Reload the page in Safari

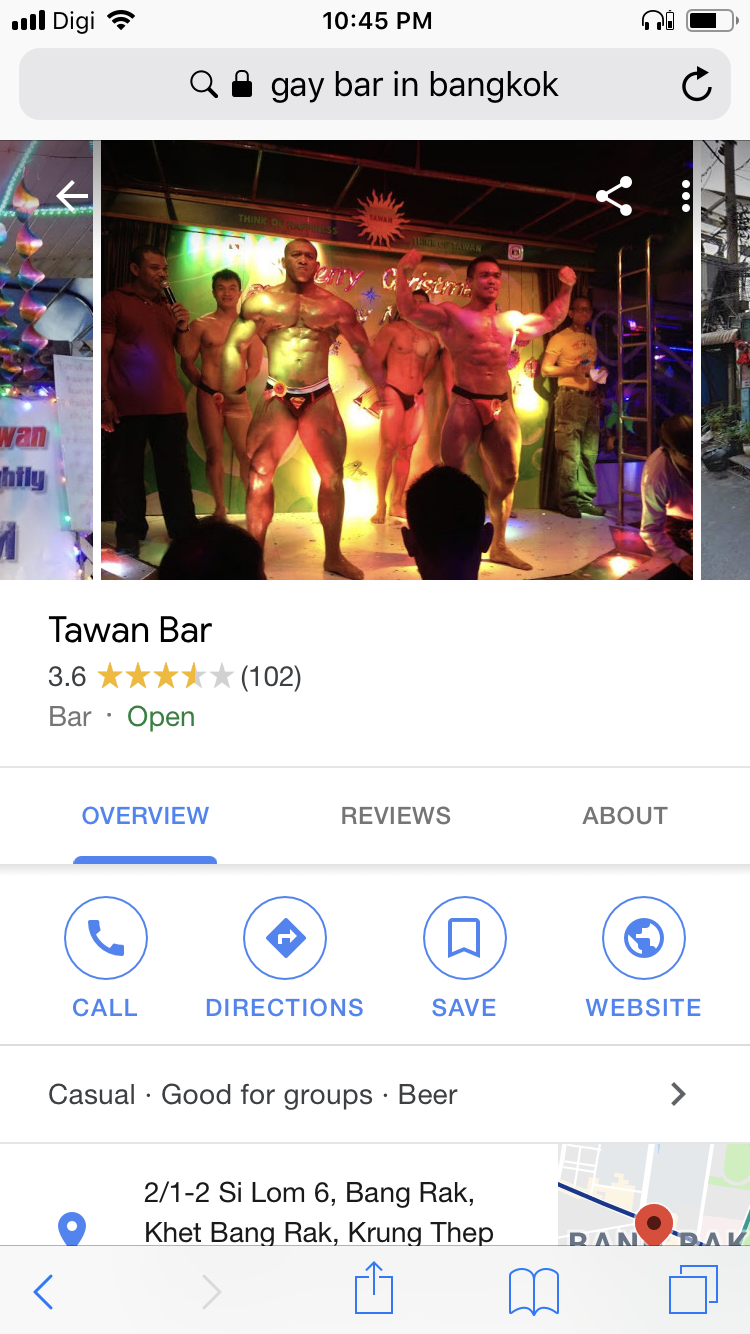point(696,85)
